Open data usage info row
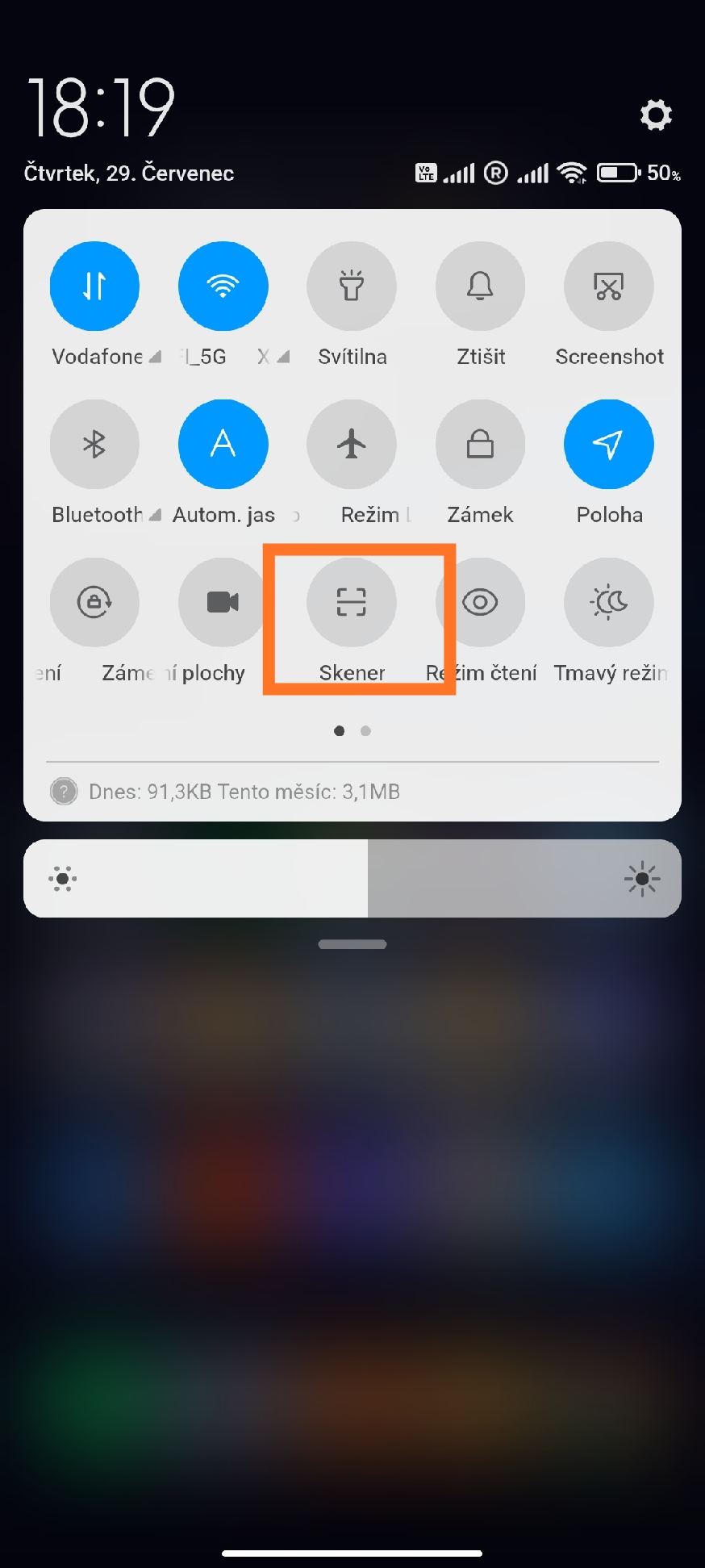 pyautogui.click(x=352, y=792)
